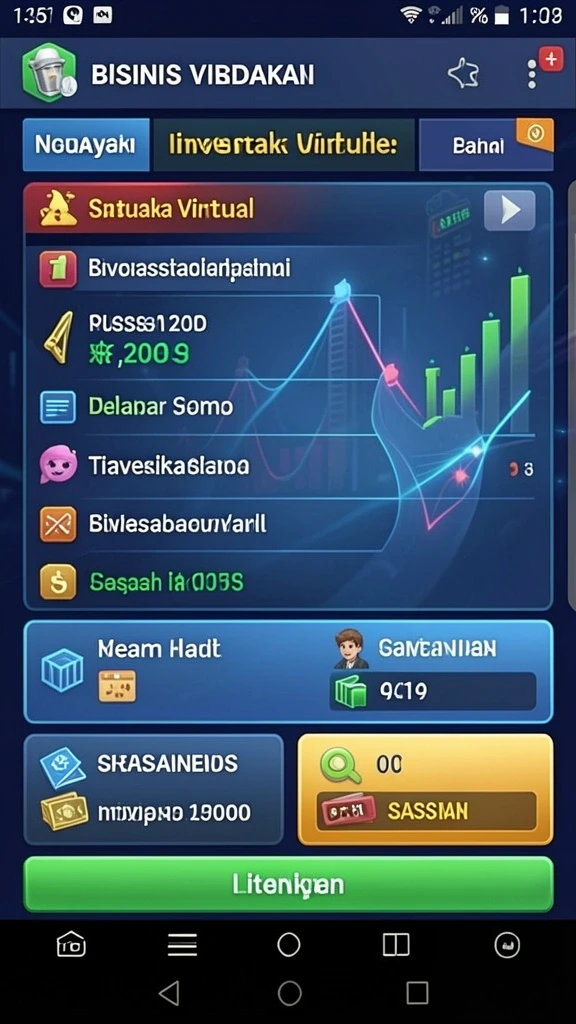Tap the star icon in the top bar
This screenshot has width=576, height=1024.
tap(464, 74)
